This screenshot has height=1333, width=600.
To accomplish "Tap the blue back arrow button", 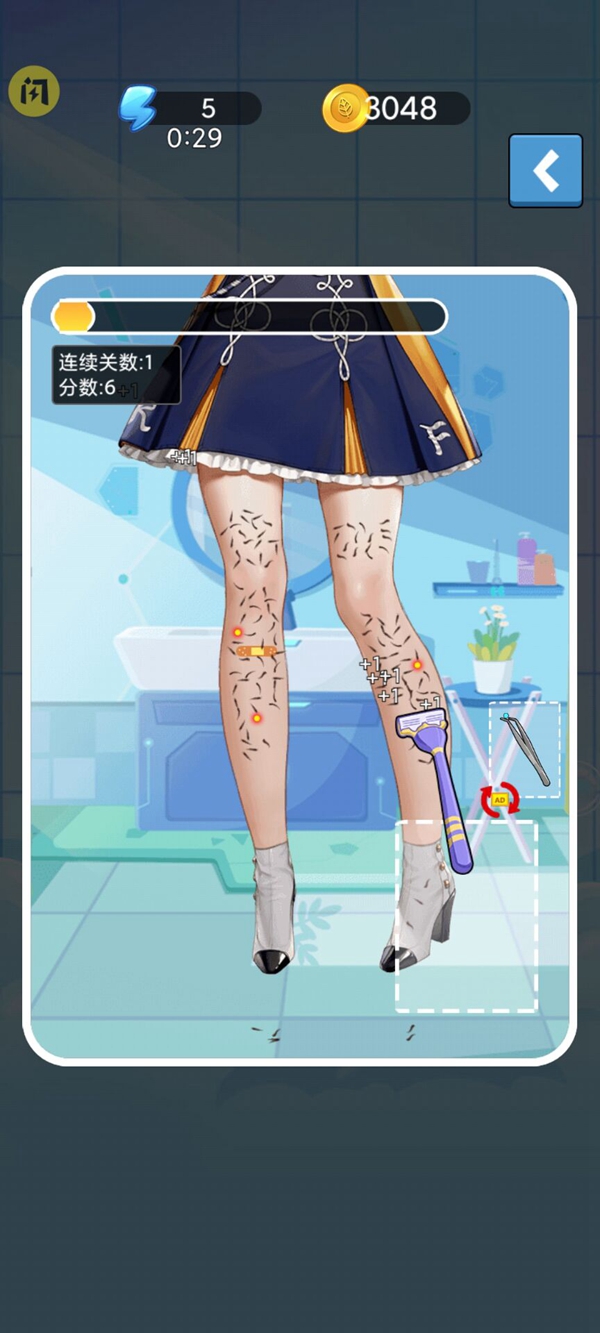I will (x=545, y=171).
